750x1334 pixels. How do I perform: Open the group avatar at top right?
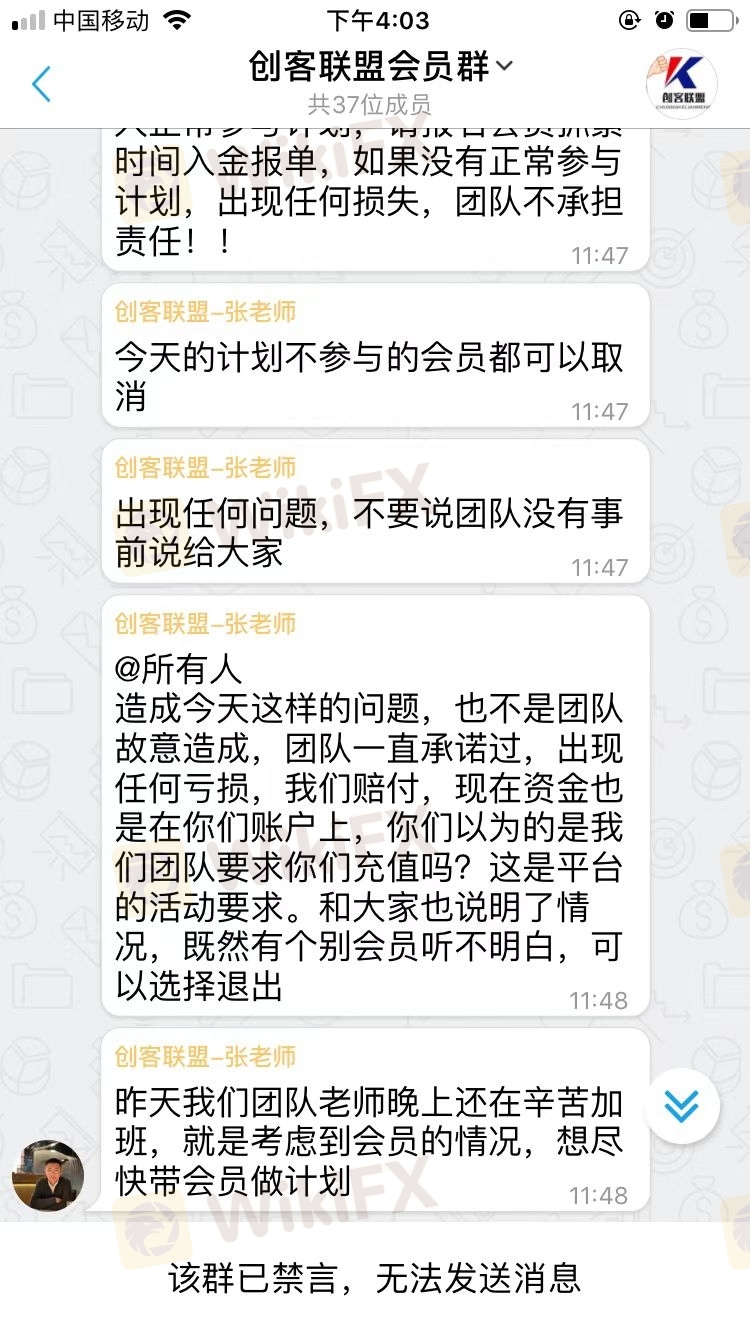(682, 79)
